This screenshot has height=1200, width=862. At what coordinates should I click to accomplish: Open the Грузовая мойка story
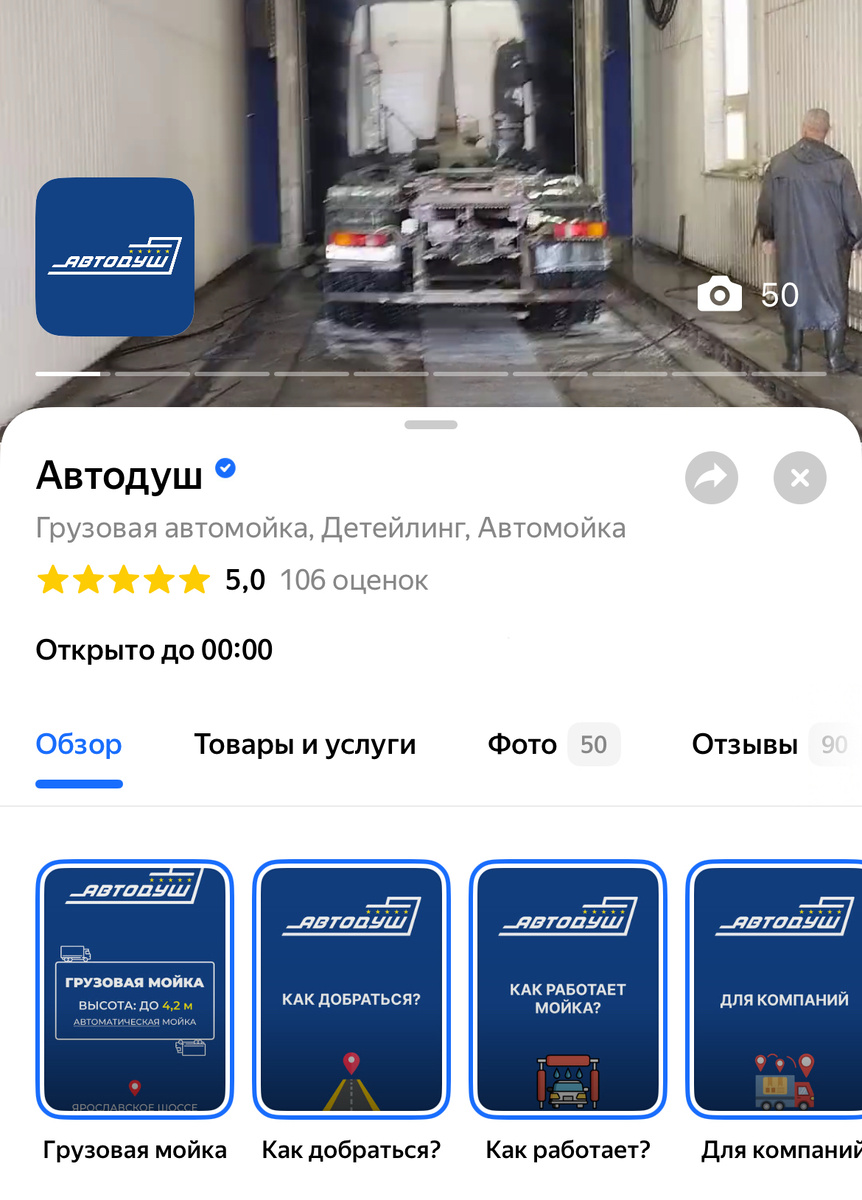[135, 989]
